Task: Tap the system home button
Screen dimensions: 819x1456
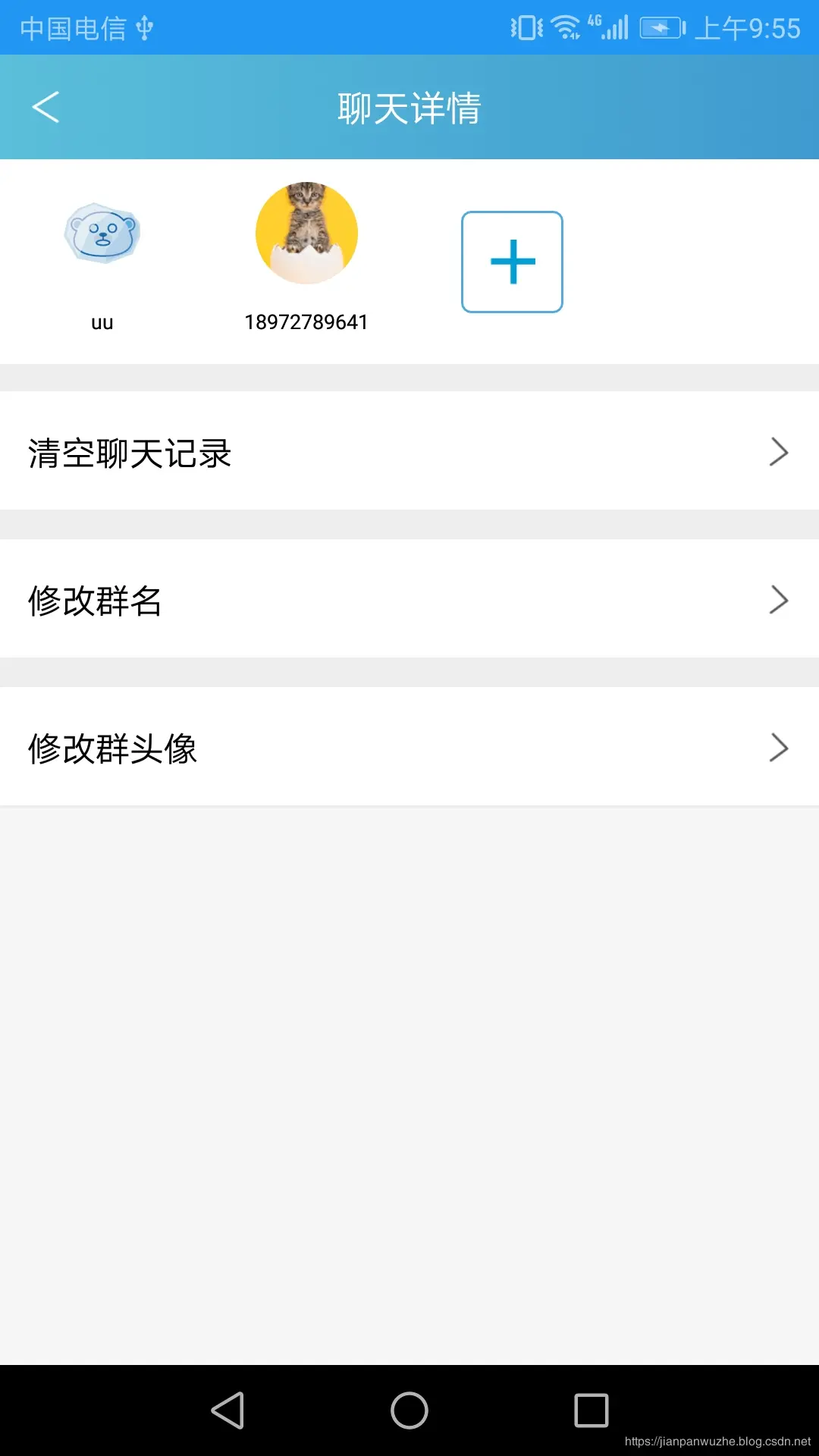Action: 409,1410
